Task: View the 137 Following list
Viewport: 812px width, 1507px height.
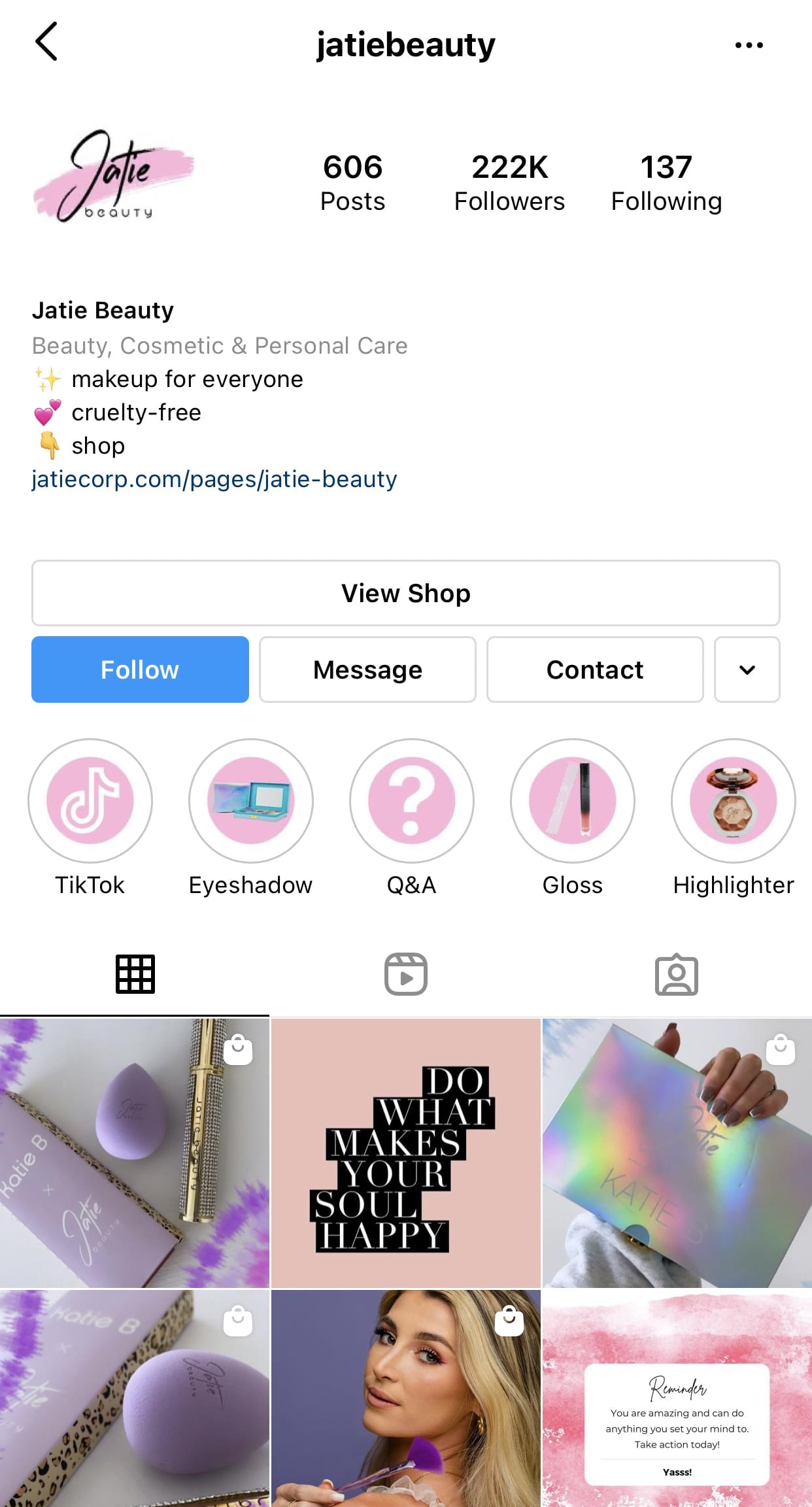Action: tap(666, 182)
